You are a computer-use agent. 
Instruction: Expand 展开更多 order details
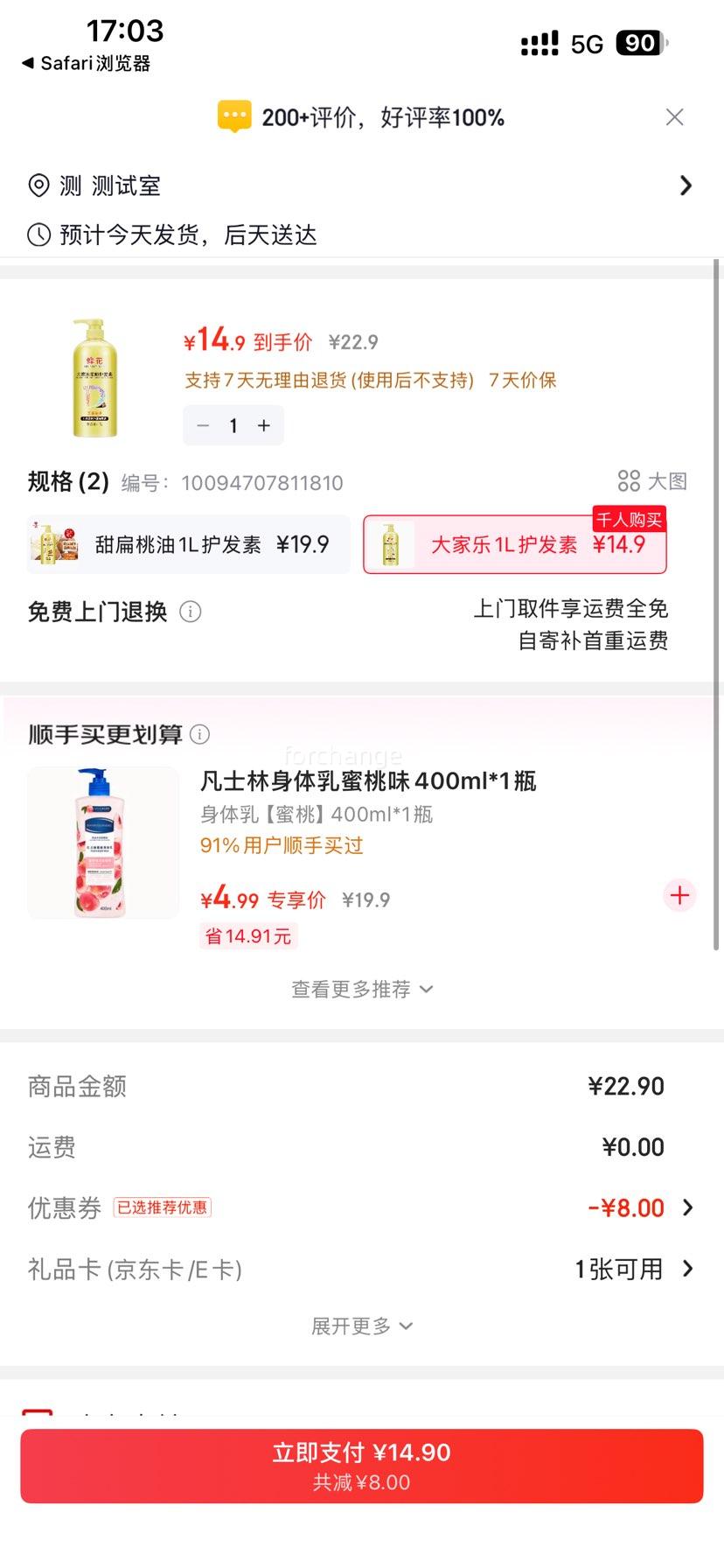pyautogui.click(x=362, y=1326)
